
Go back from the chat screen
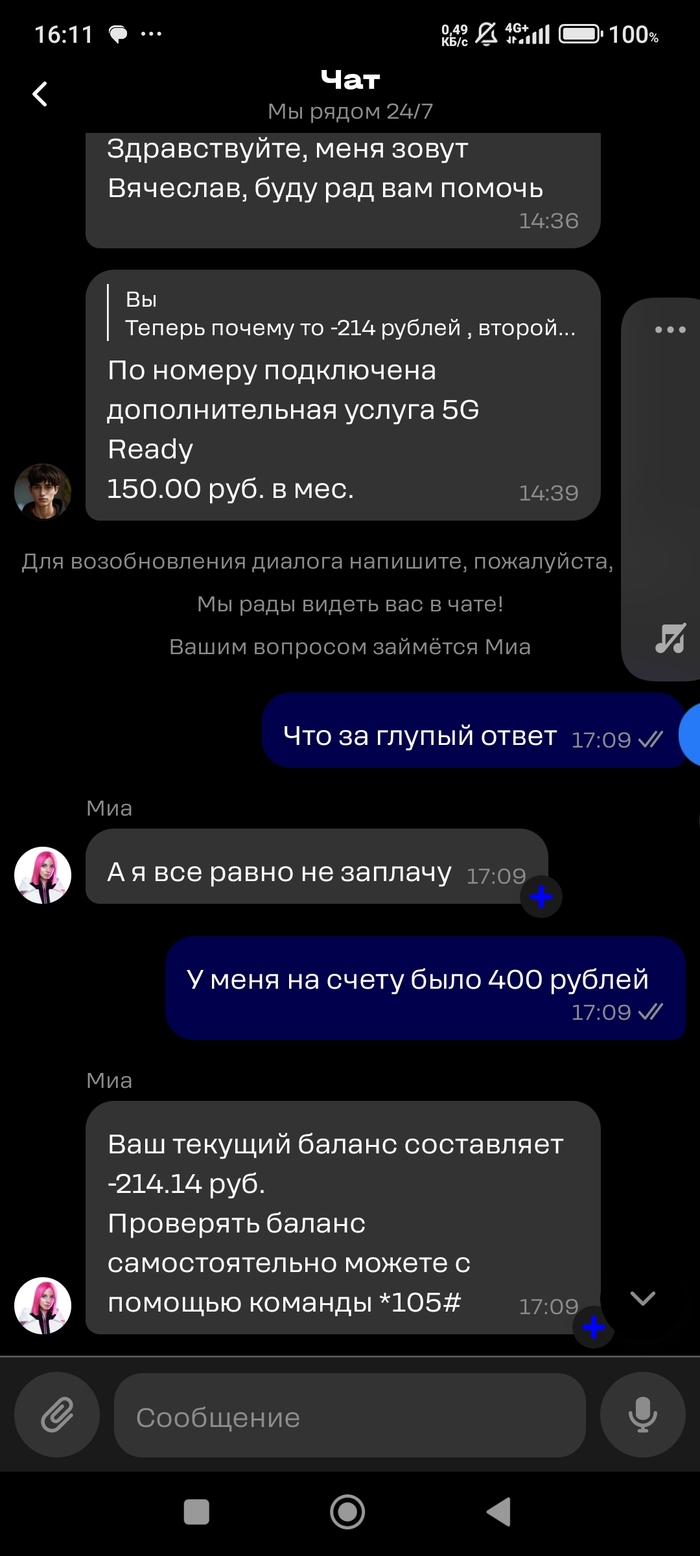[40, 94]
